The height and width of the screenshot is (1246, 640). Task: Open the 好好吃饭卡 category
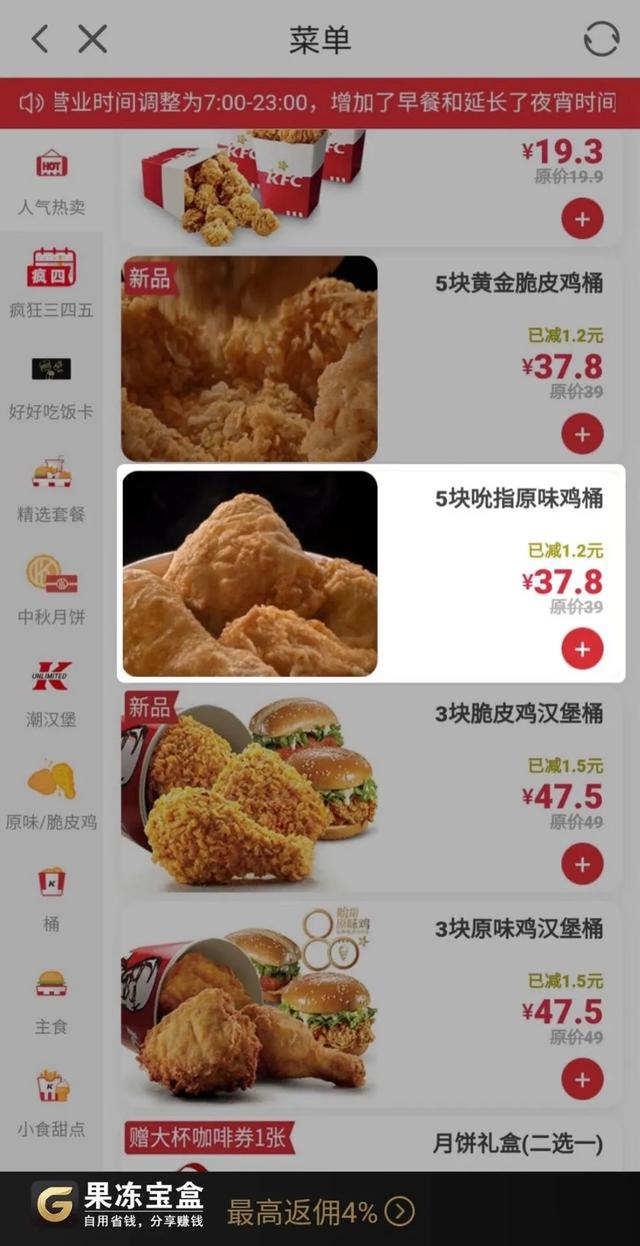point(51,387)
